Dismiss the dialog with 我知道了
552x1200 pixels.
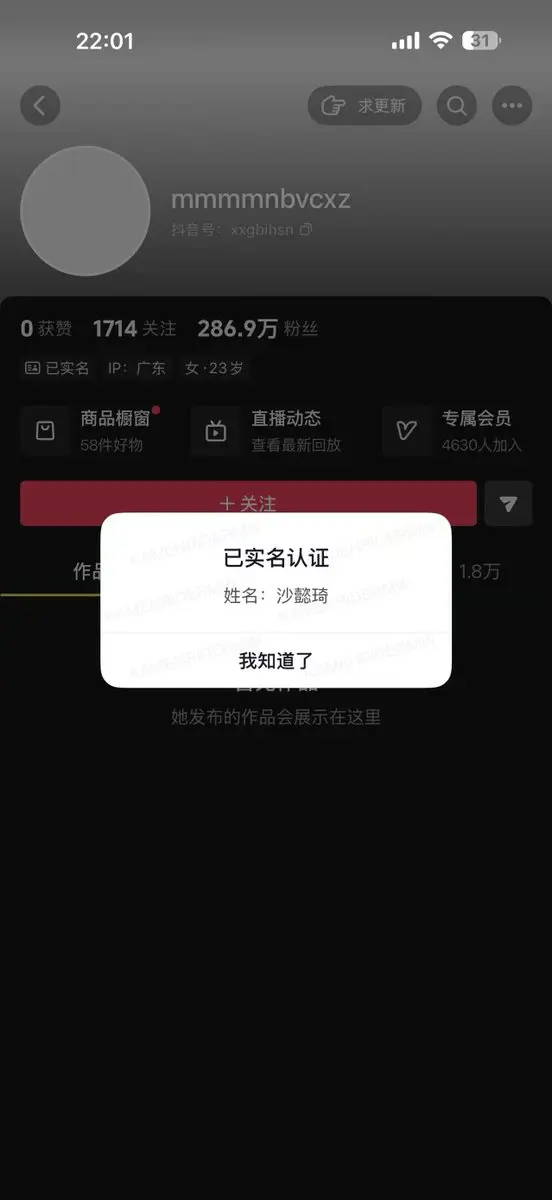(275, 661)
